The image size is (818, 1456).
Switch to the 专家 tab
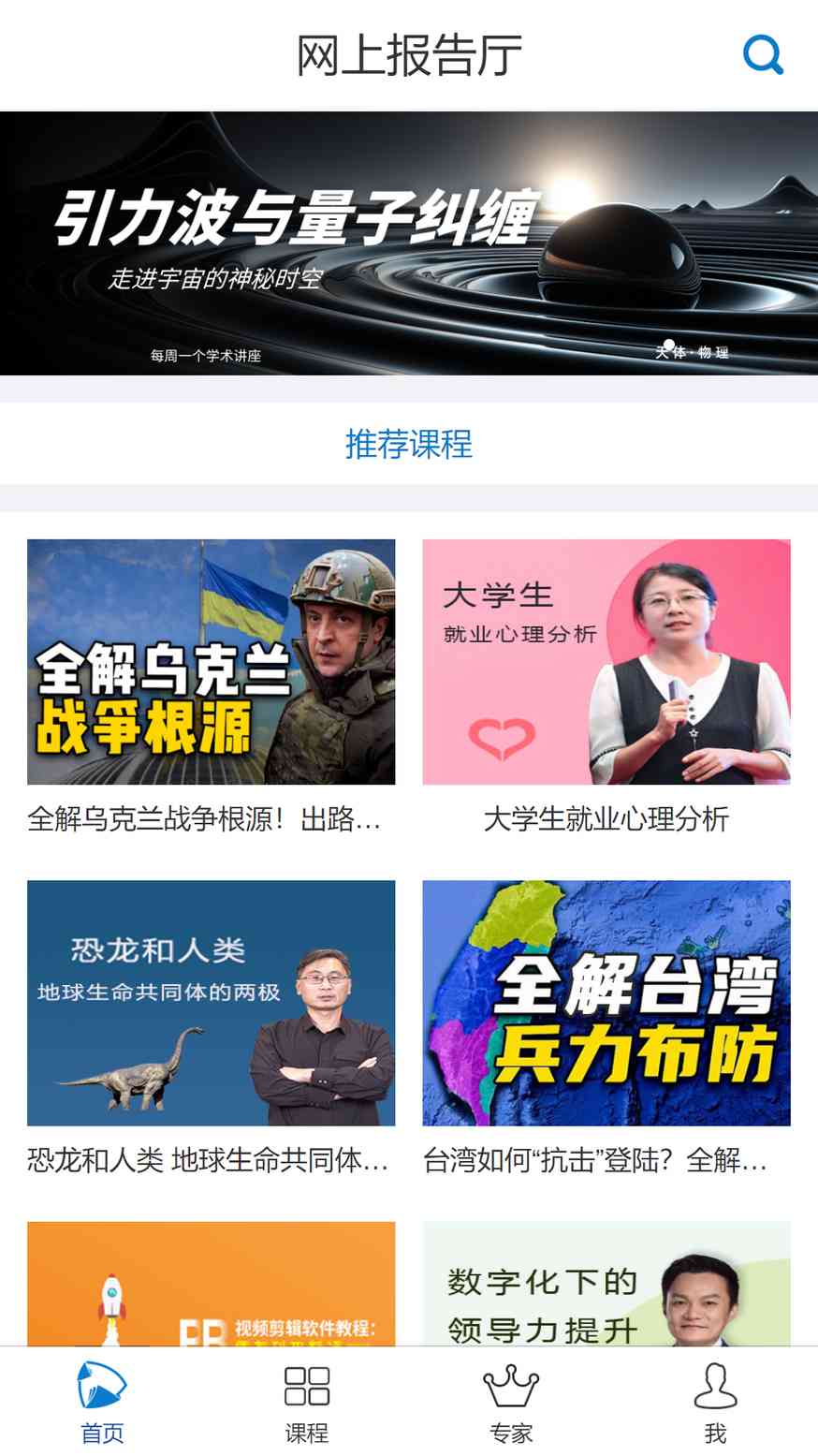pos(511,1403)
